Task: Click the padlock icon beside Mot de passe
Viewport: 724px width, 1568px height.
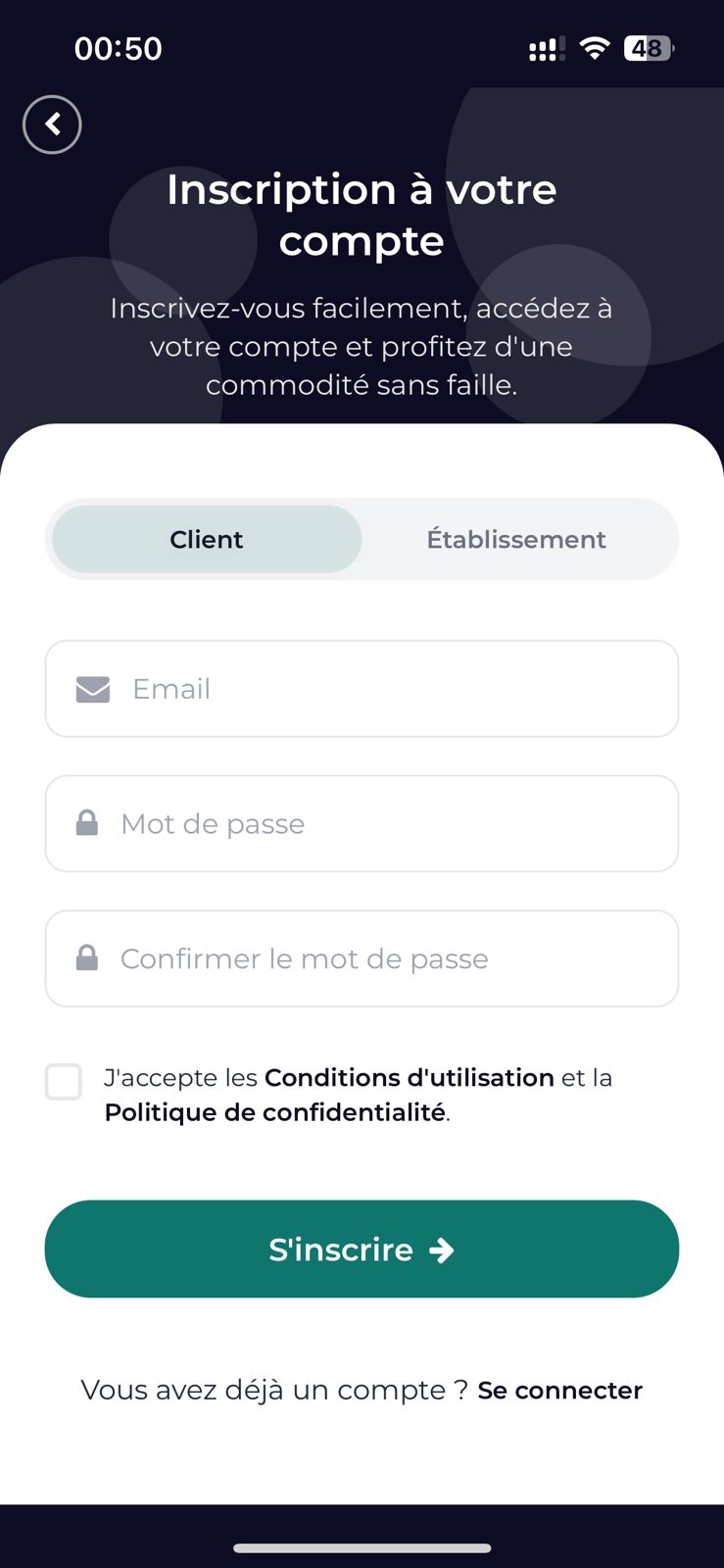Action: point(87,823)
